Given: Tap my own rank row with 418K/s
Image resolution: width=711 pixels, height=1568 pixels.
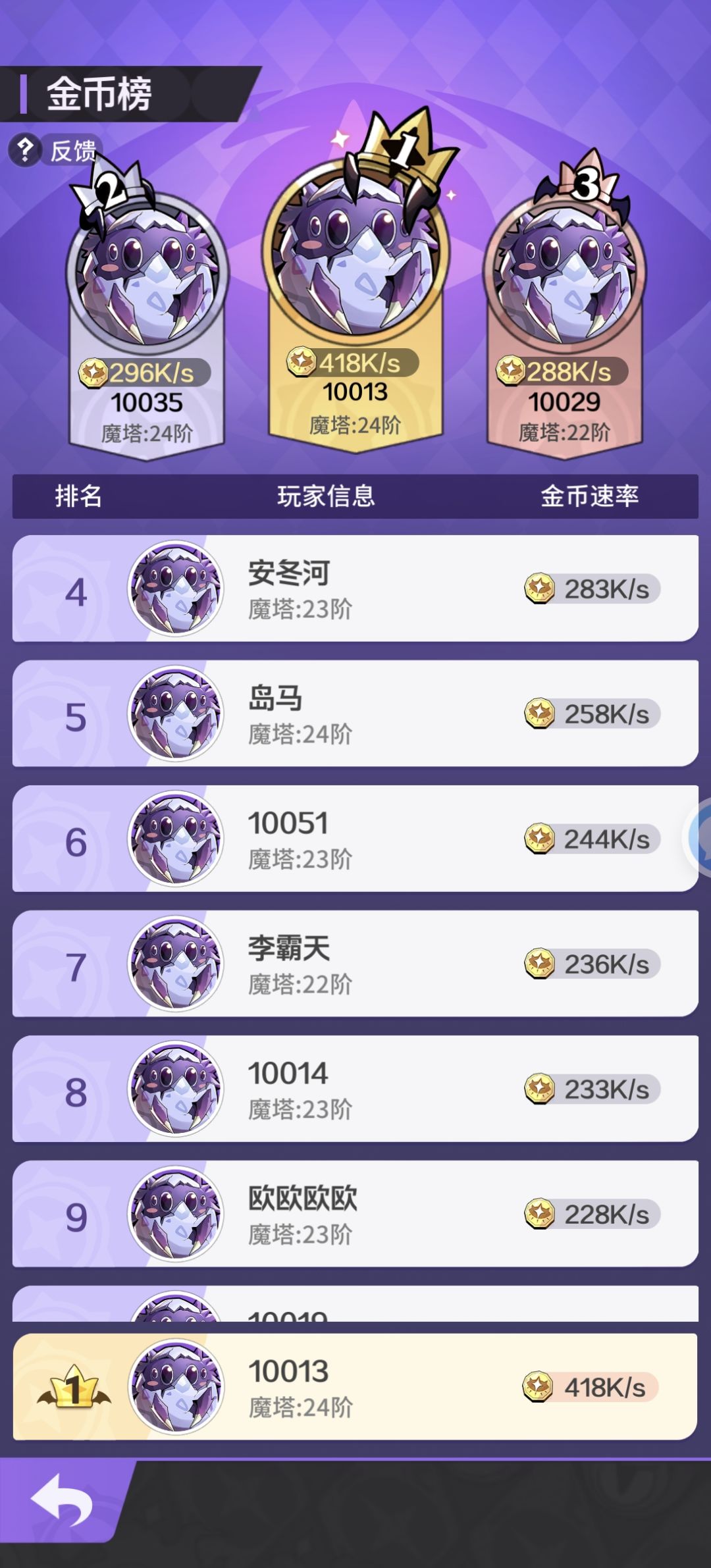Looking at the screenshot, I should point(355,1387).
